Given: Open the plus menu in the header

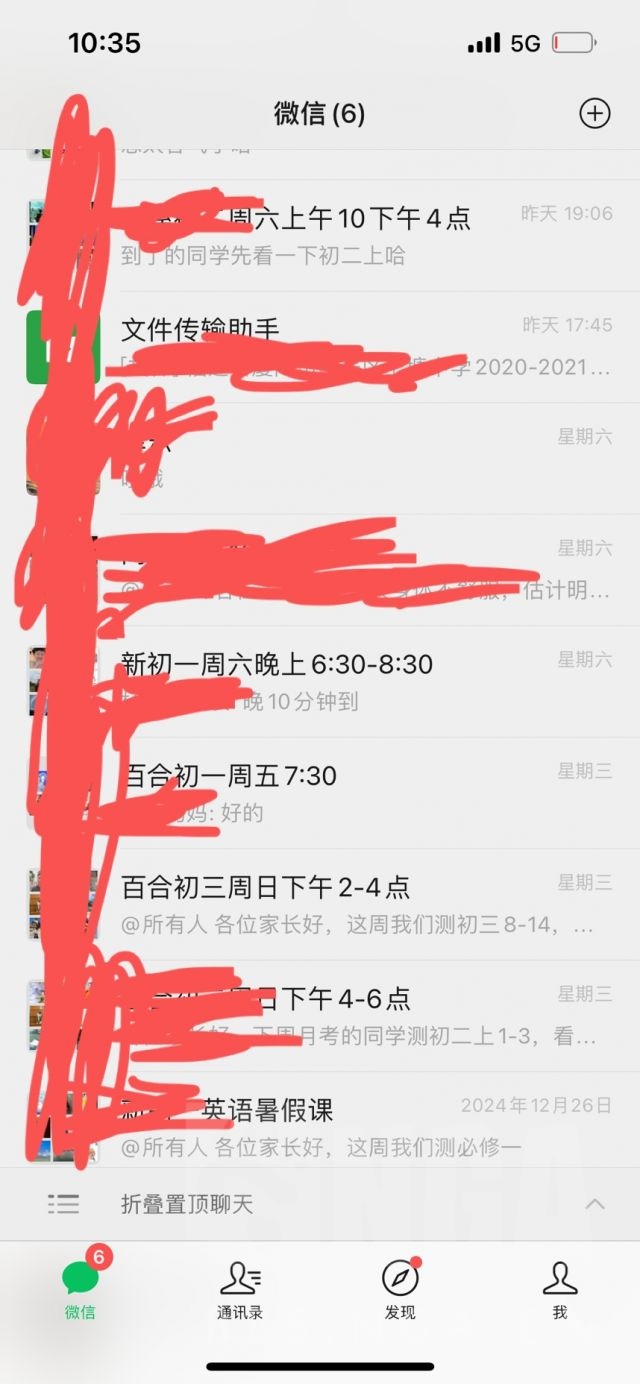Looking at the screenshot, I should (x=595, y=113).
